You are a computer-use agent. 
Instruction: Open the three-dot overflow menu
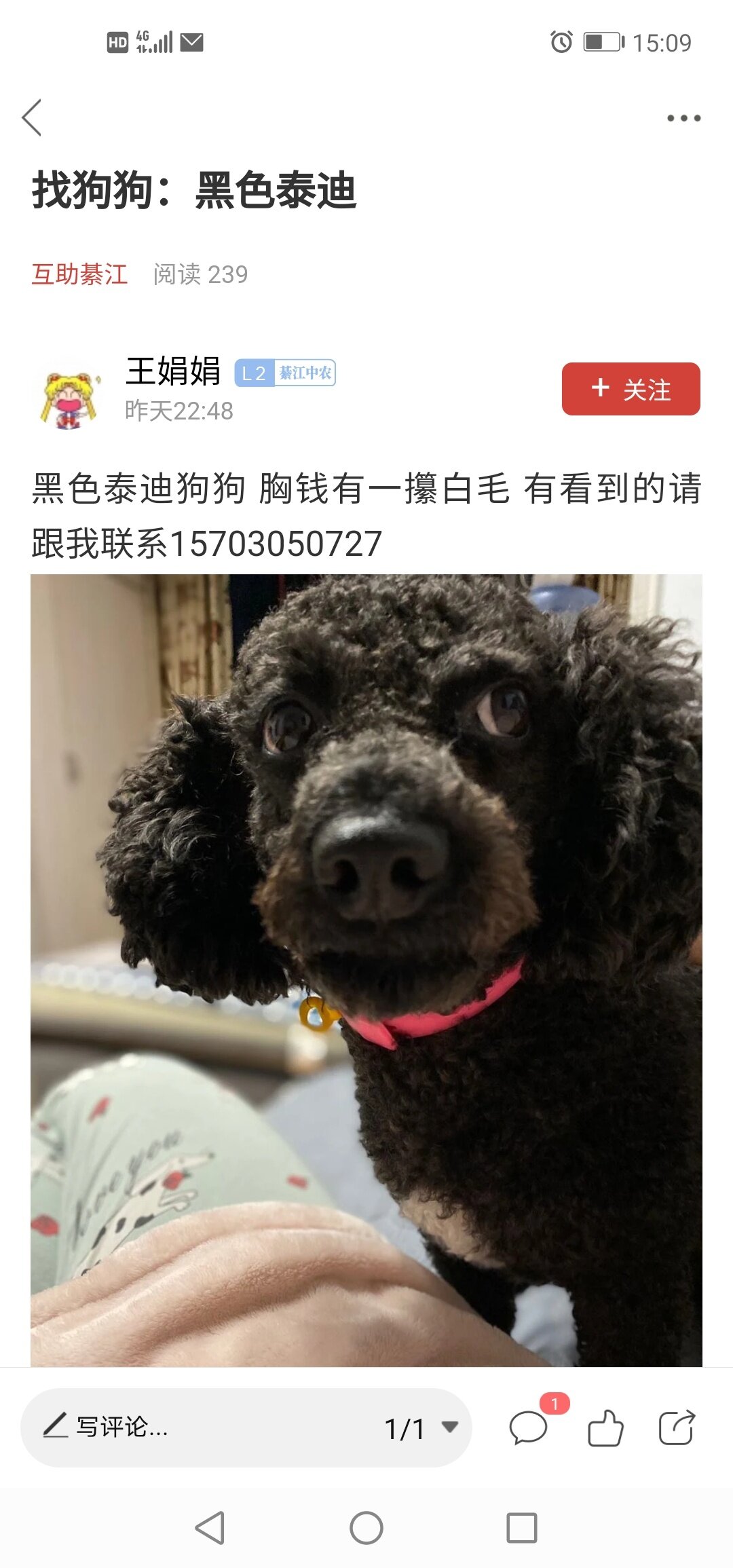pyautogui.click(x=683, y=118)
